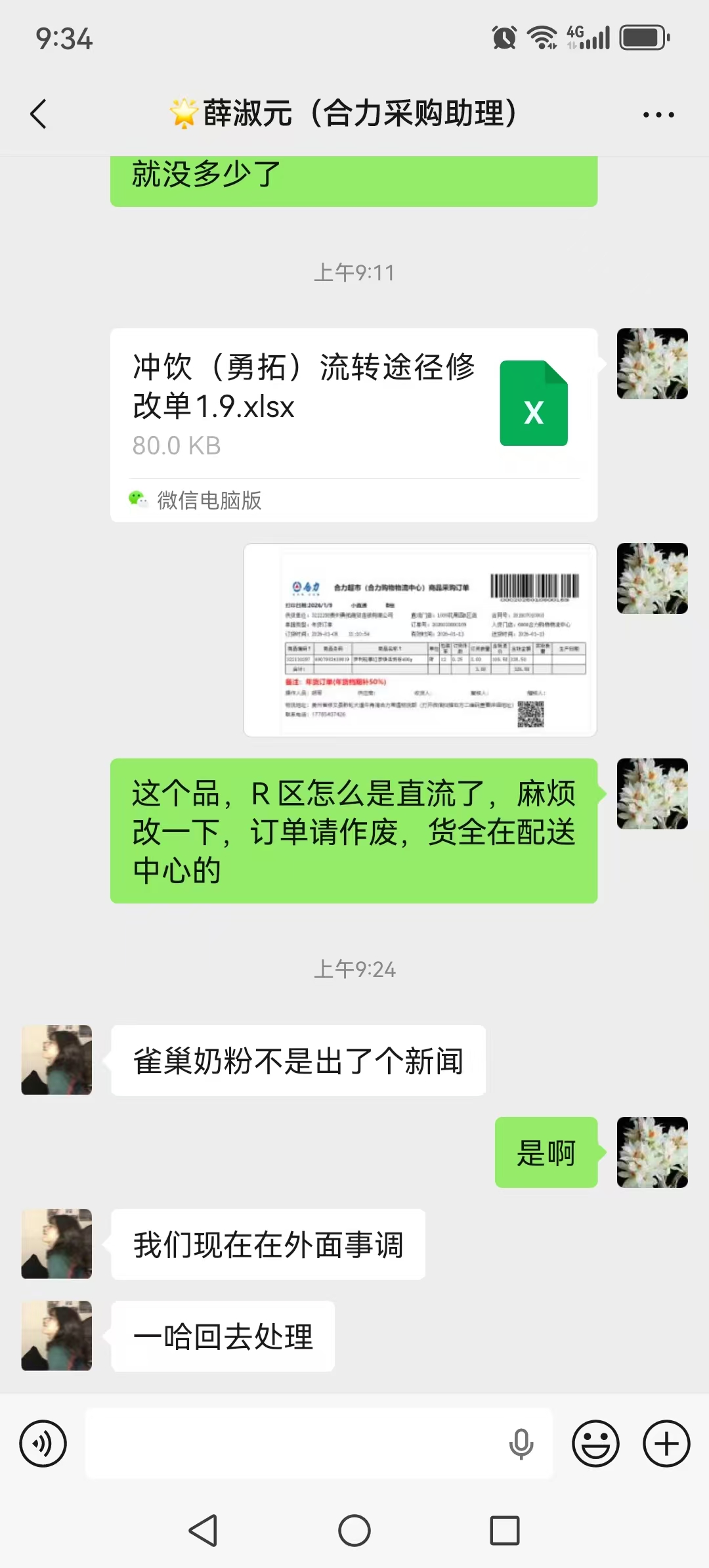The height and width of the screenshot is (1568, 709).
Task: Tap the microphone icon in the input box
Action: [x=521, y=1444]
